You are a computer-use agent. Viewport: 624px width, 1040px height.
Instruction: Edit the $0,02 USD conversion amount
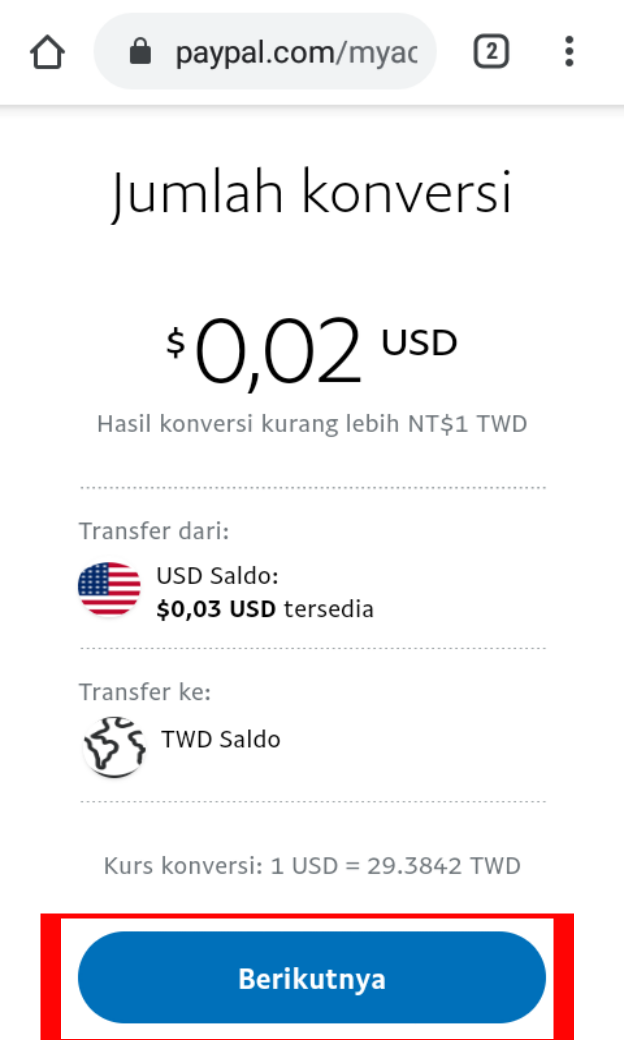point(278,351)
